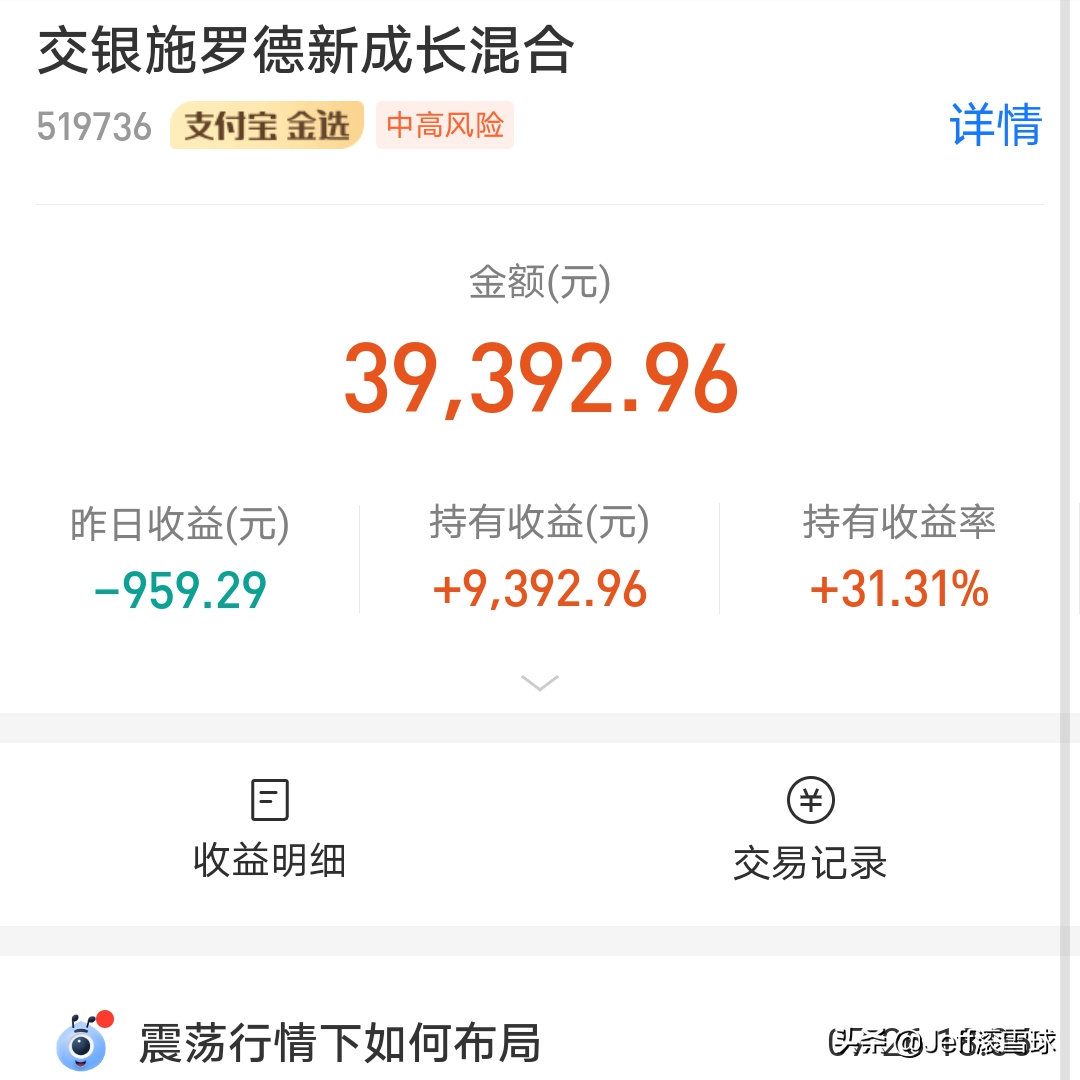
Task: Open 交易记录 transaction records
Action: (810, 832)
